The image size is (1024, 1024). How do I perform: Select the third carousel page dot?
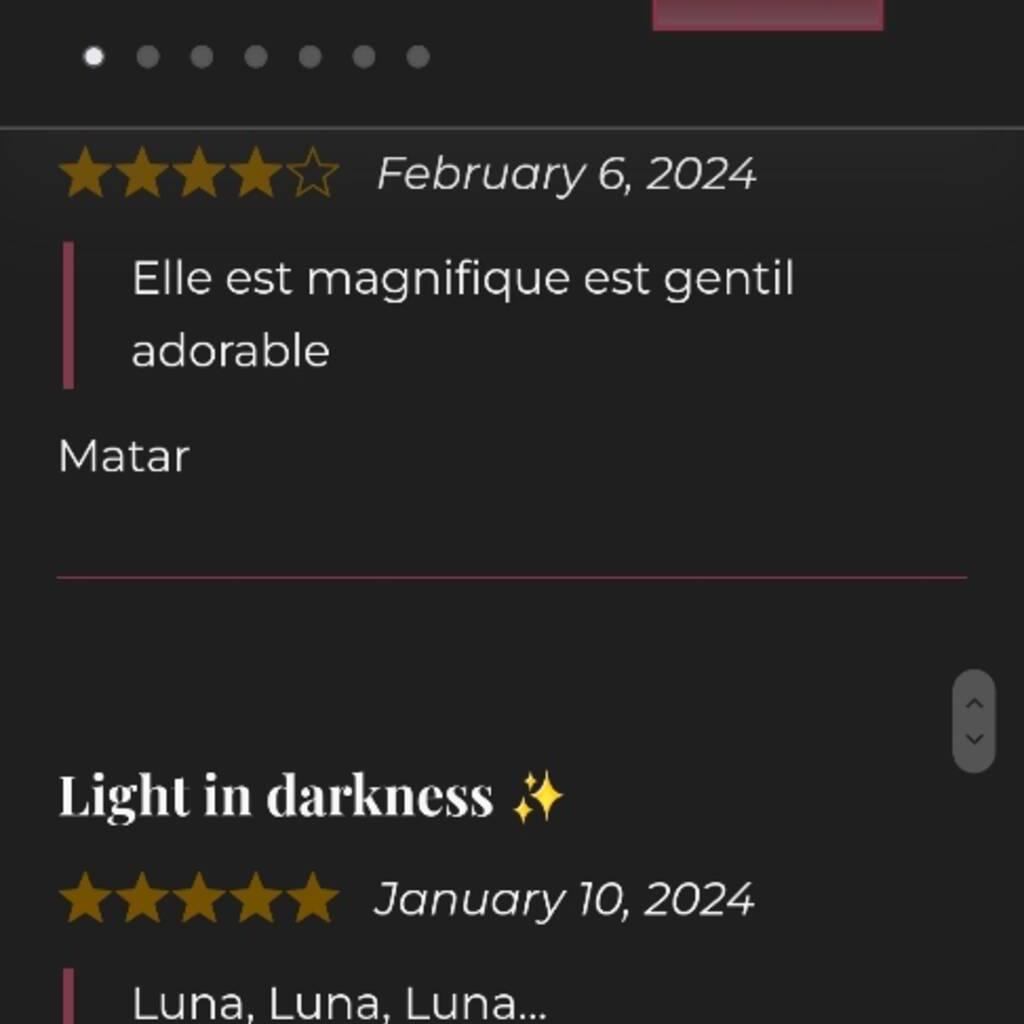click(202, 57)
